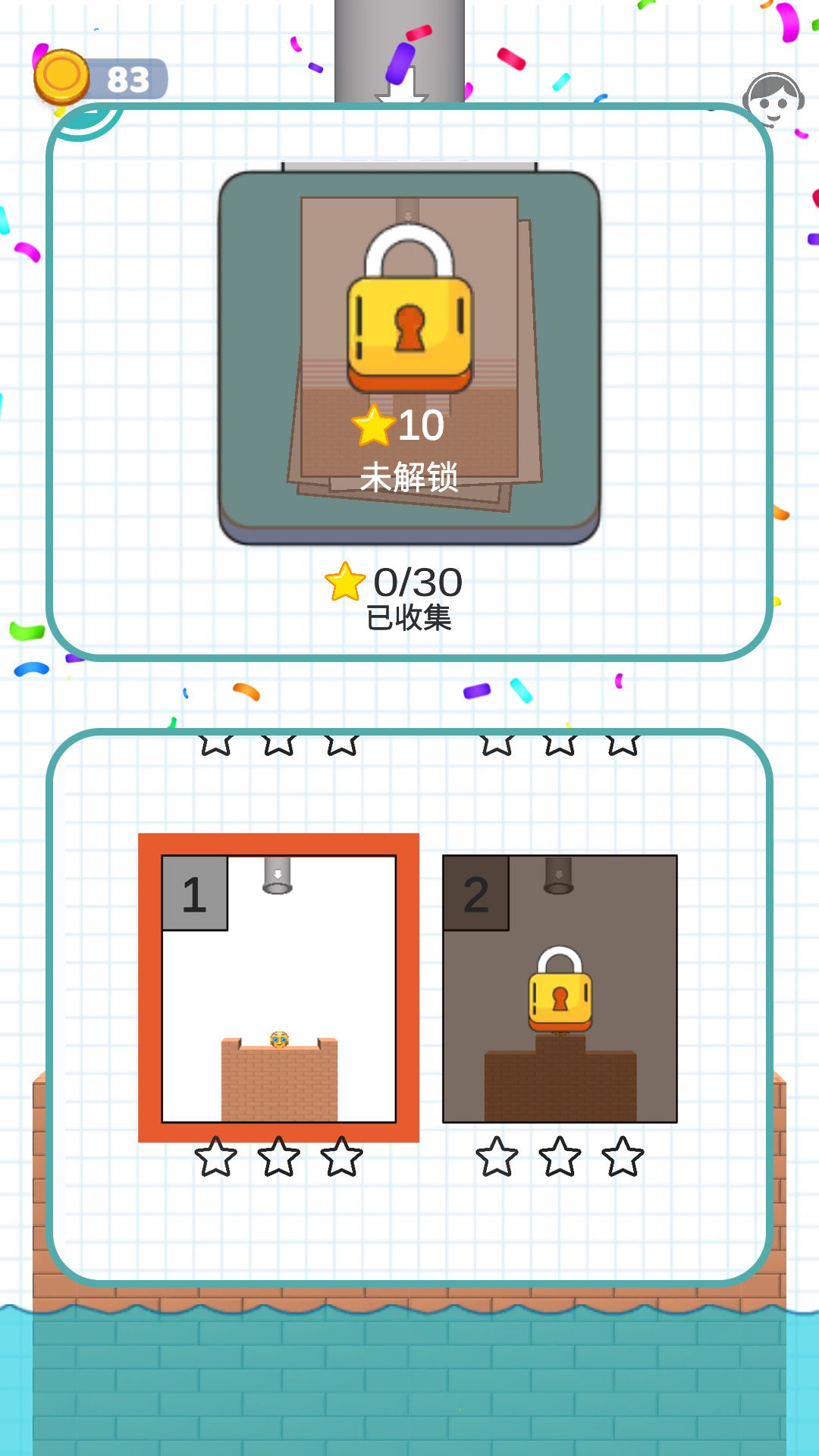This screenshot has height=1456, width=819.
Task: Open the customer support headset icon
Action: coord(772,100)
